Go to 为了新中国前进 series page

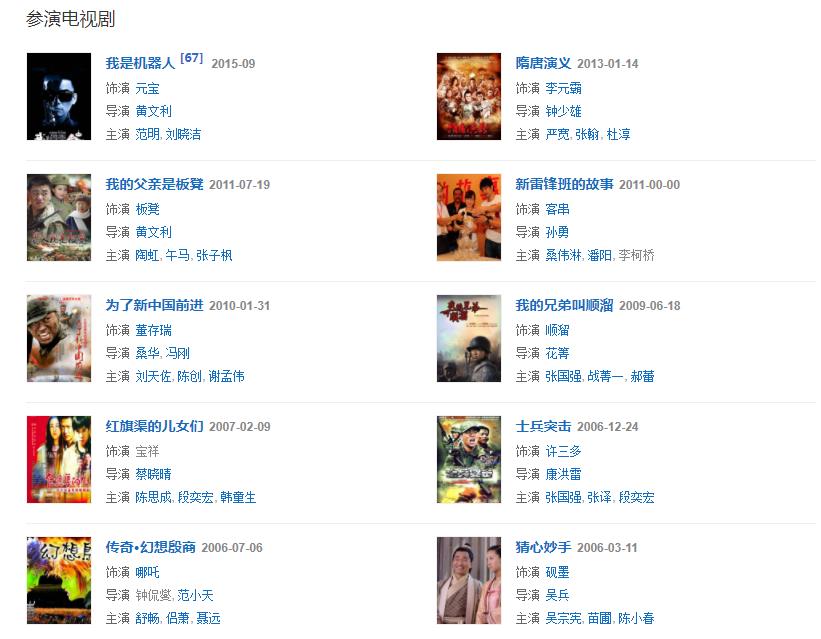pos(154,305)
